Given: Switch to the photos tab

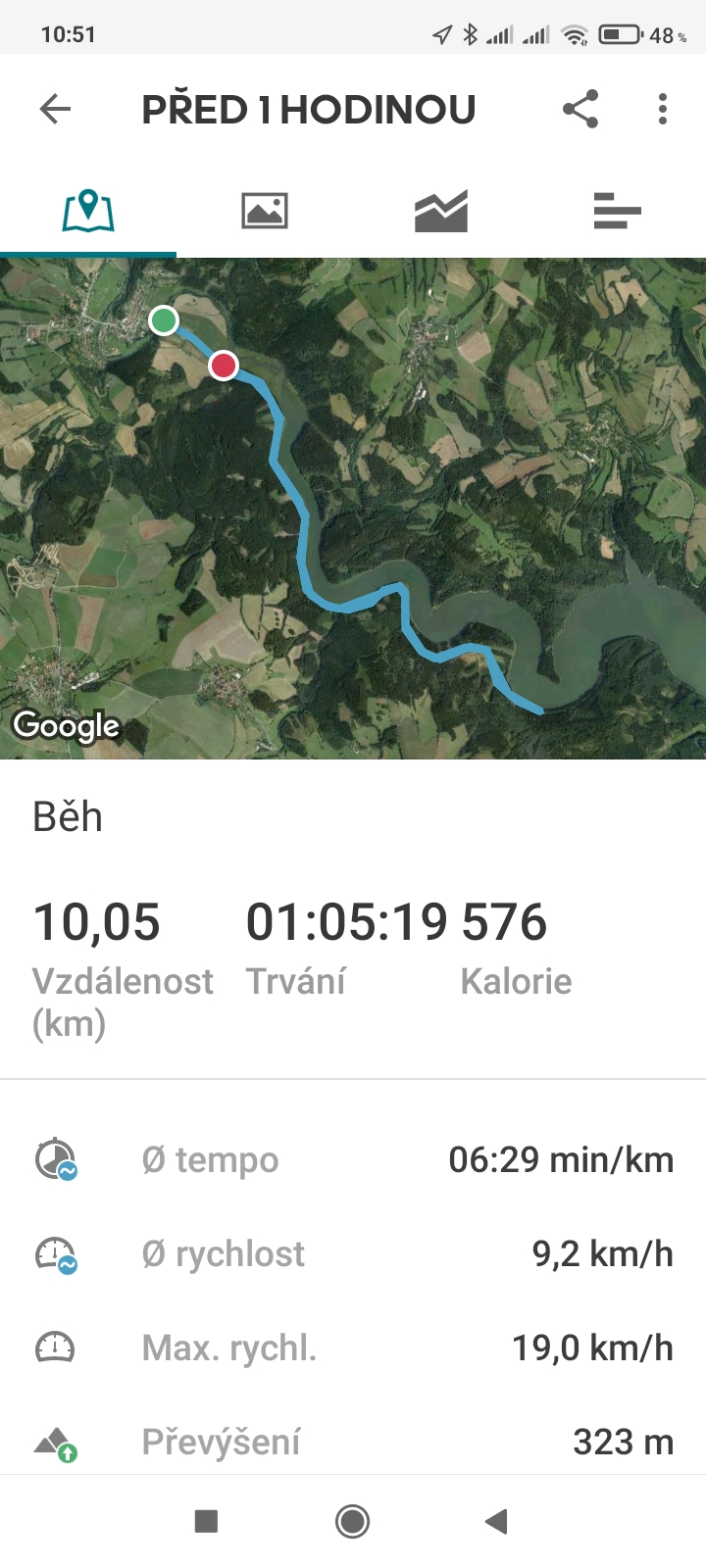Looking at the screenshot, I should pyautogui.click(x=265, y=211).
